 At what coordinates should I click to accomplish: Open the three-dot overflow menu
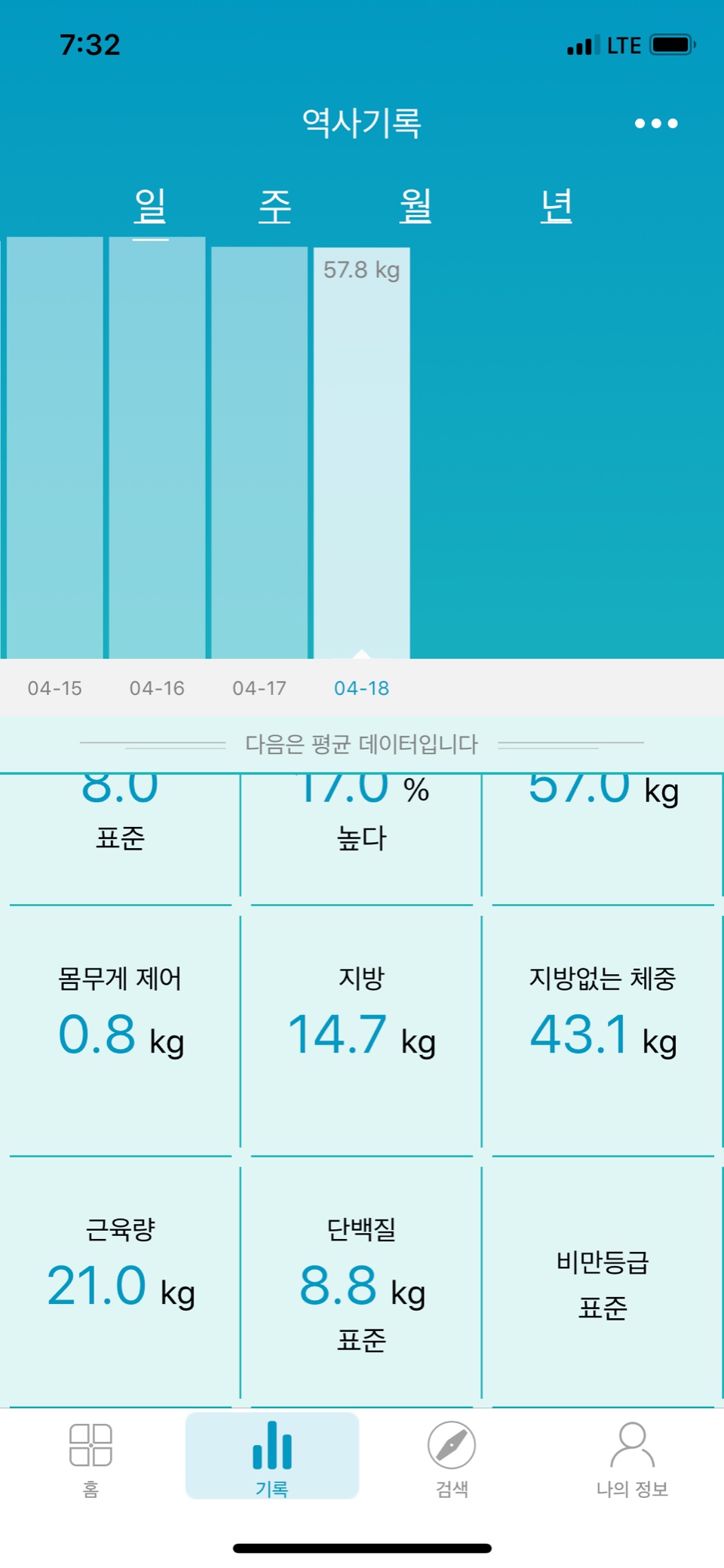655,123
